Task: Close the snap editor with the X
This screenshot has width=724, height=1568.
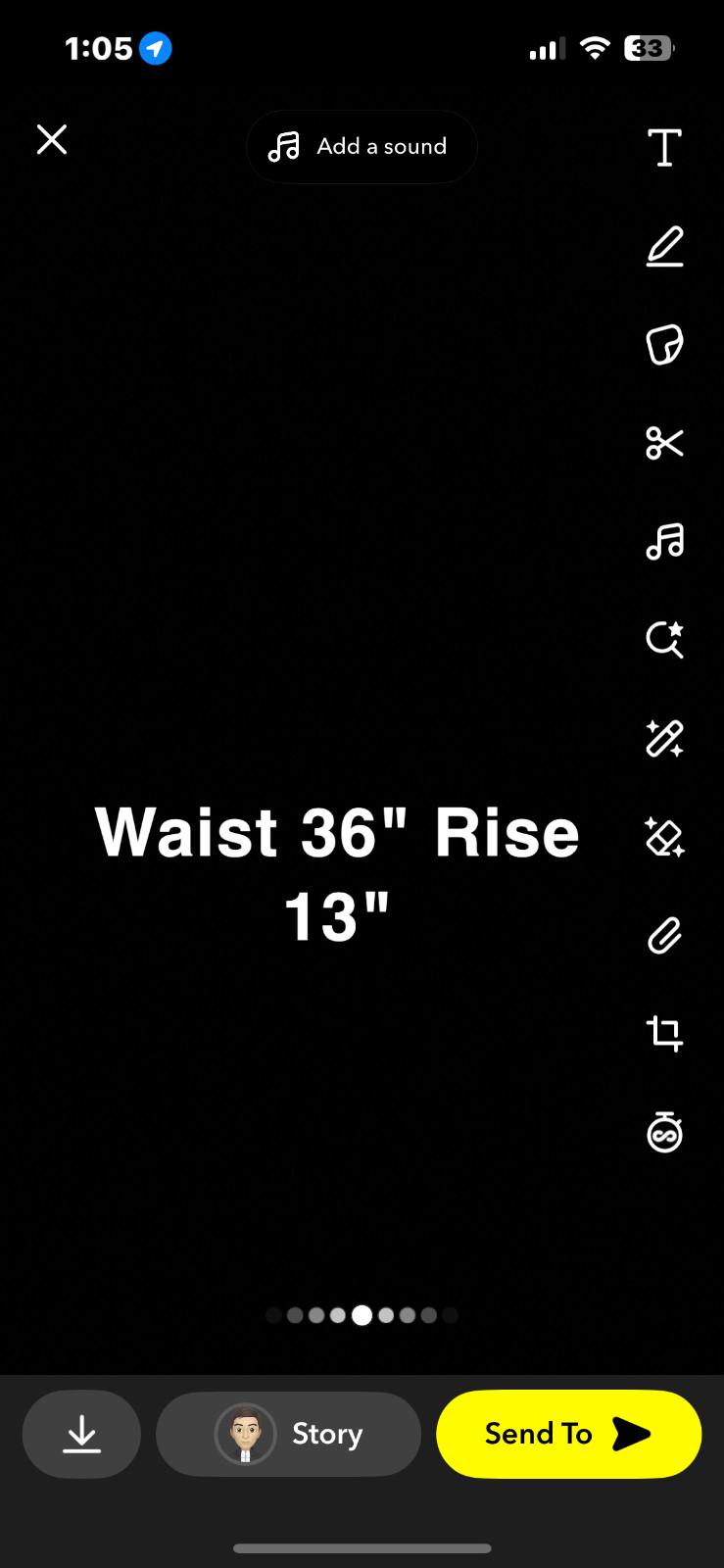Action: [52, 139]
